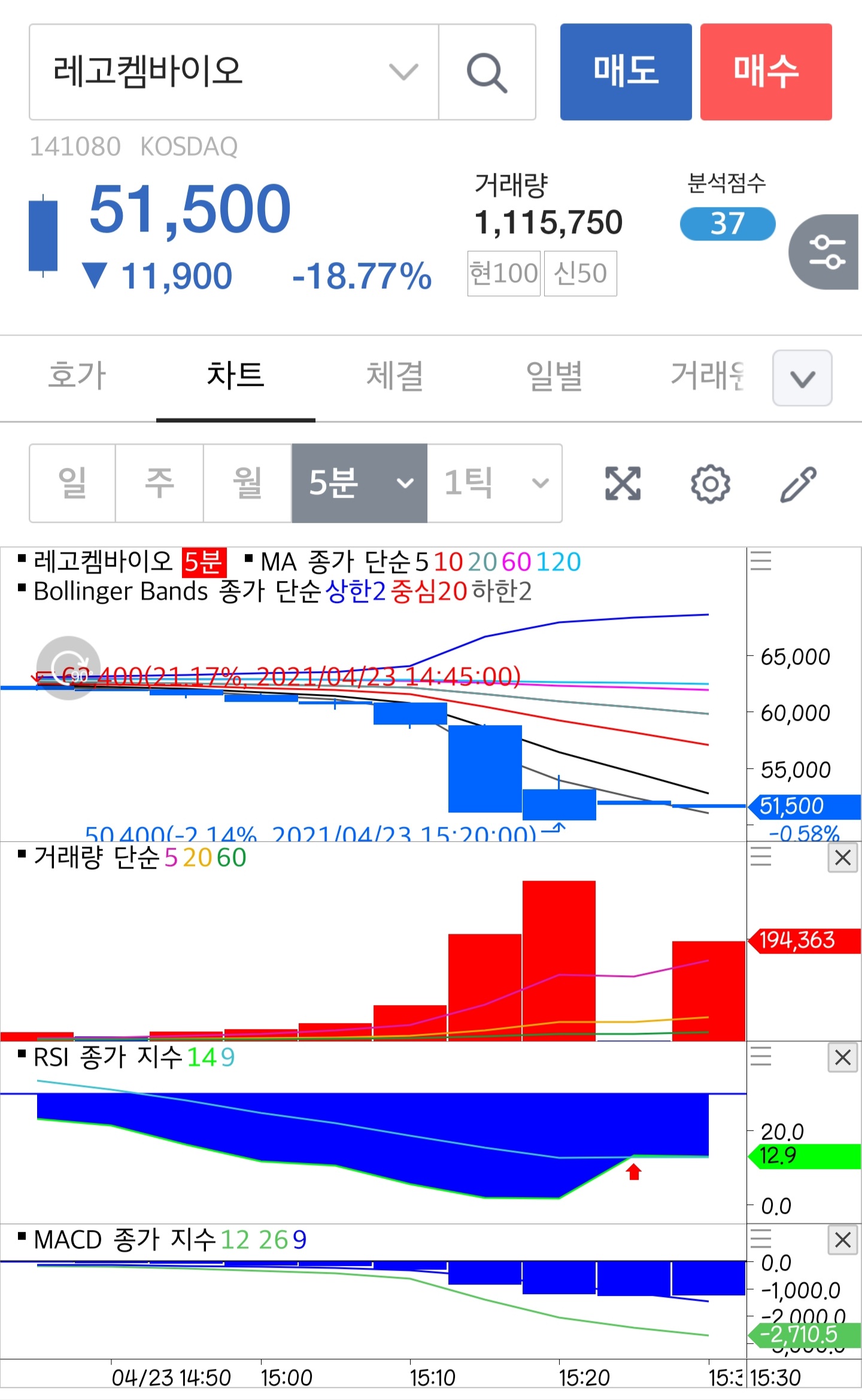Open the chart drawing pencil tool
Screen dimensions: 862x1400
pyautogui.click(x=798, y=483)
